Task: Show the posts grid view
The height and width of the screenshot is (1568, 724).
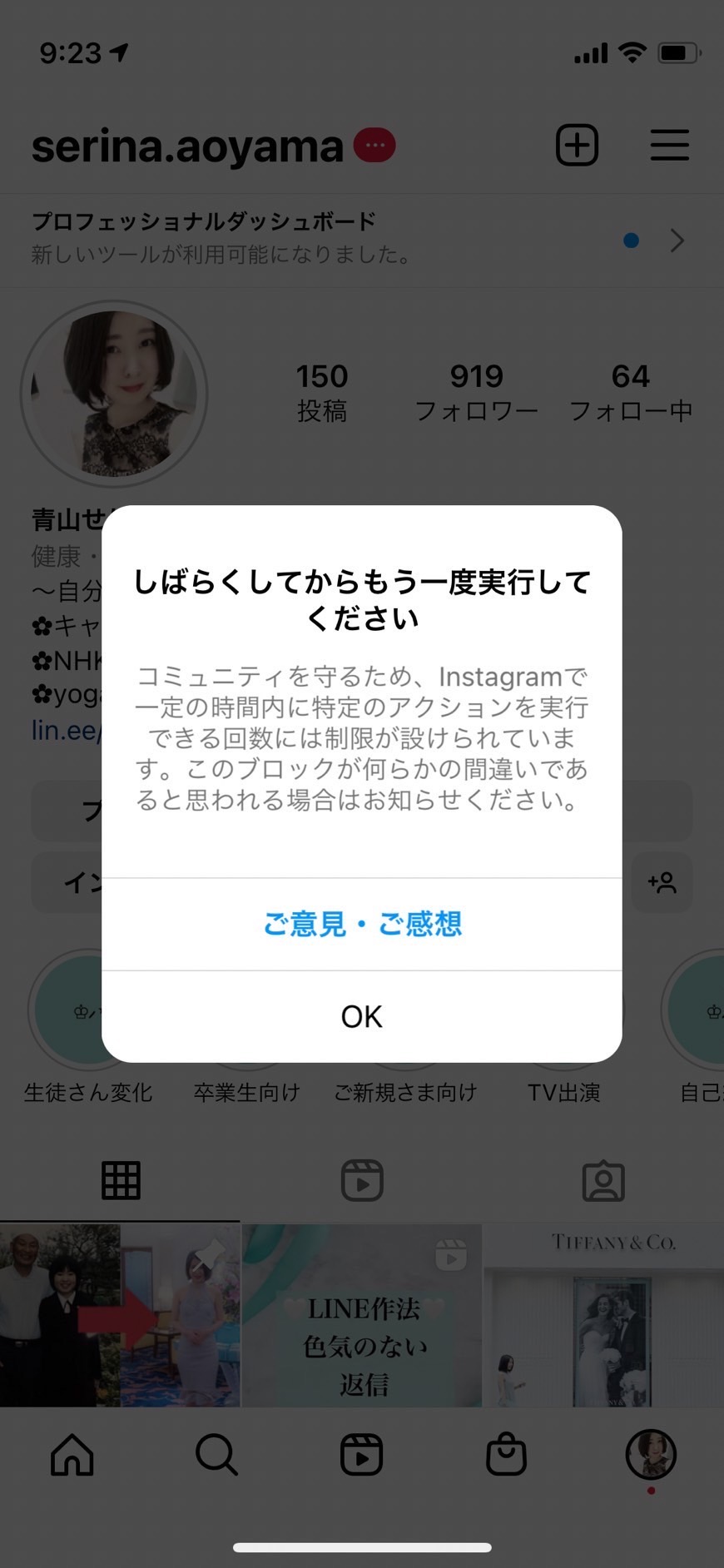Action: click(x=121, y=1180)
